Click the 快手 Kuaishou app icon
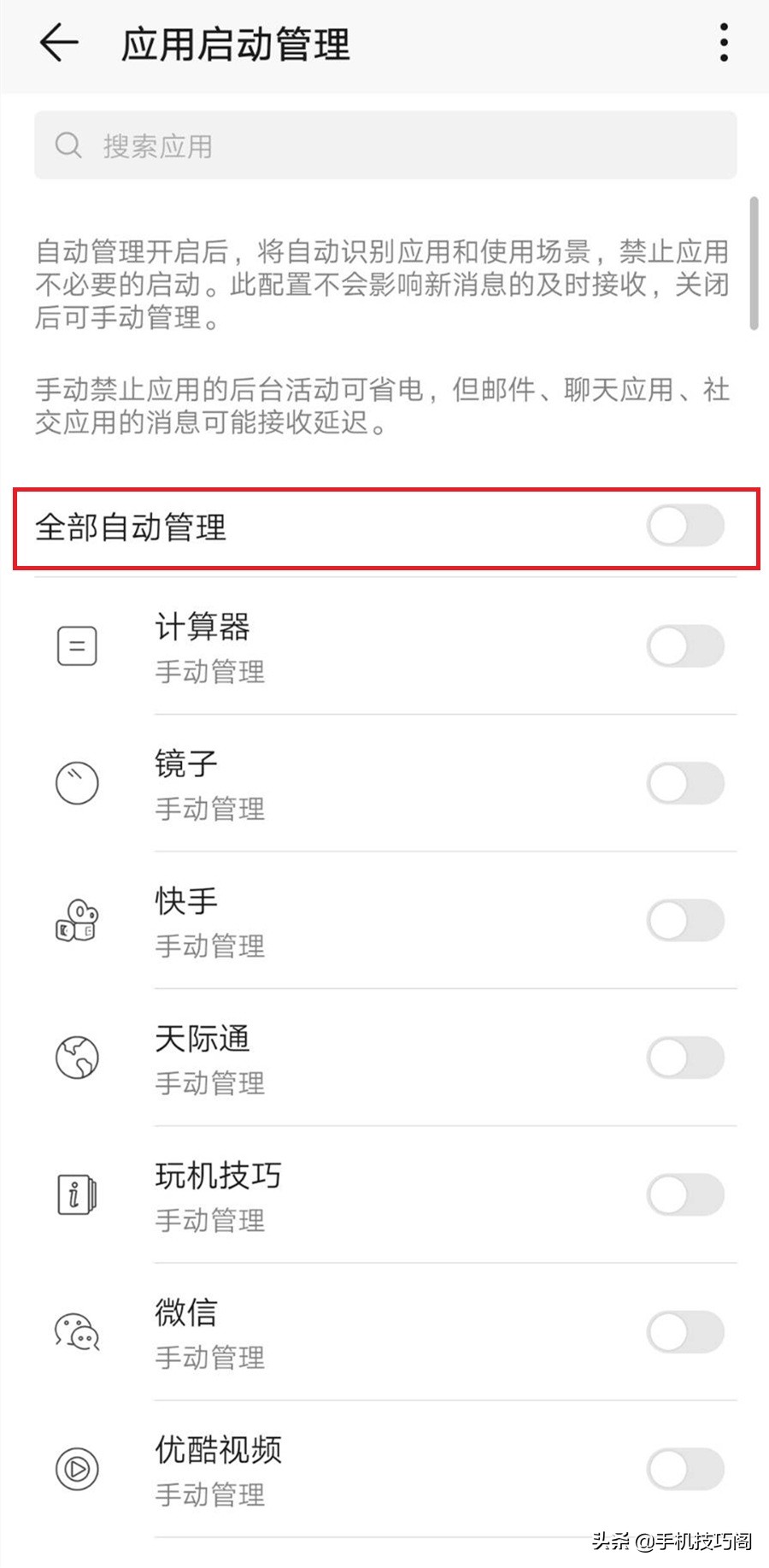 pos(77,921)
